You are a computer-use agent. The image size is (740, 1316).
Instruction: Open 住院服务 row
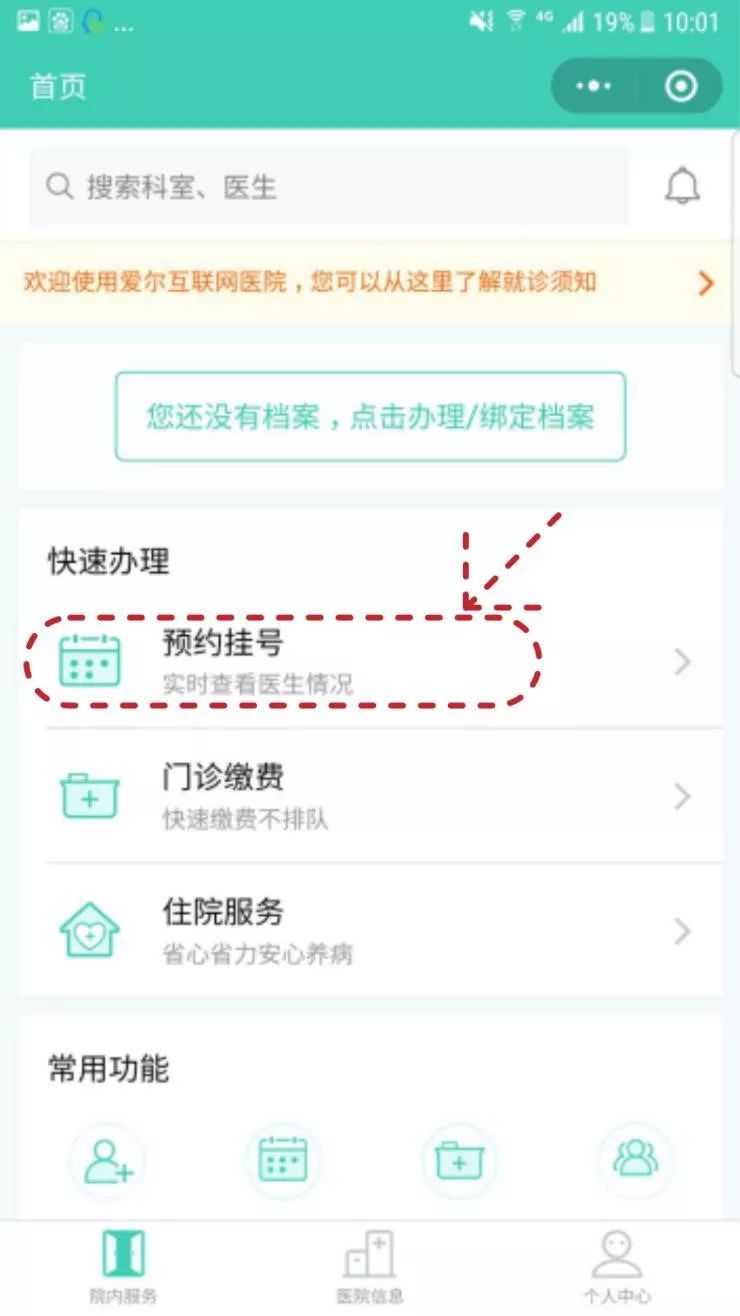coord(370,931)
